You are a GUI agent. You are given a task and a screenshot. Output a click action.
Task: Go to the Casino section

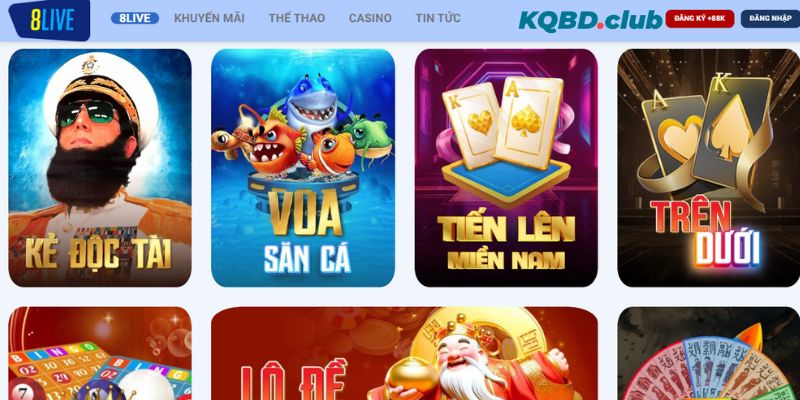pyautogui.click(x=370, y=18)
